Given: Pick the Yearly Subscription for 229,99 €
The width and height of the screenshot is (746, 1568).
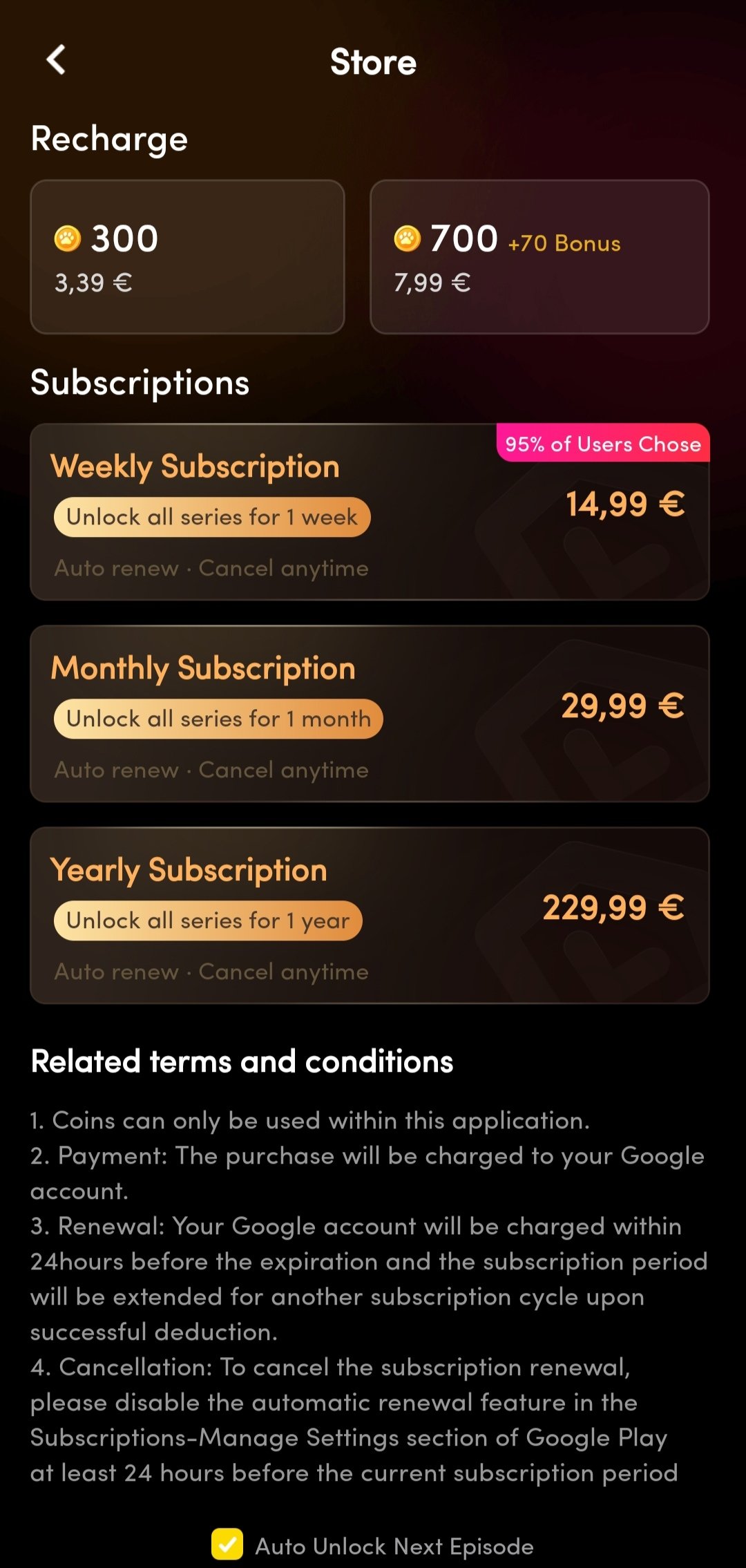Looking at the screenshot, I should point(370,916).
